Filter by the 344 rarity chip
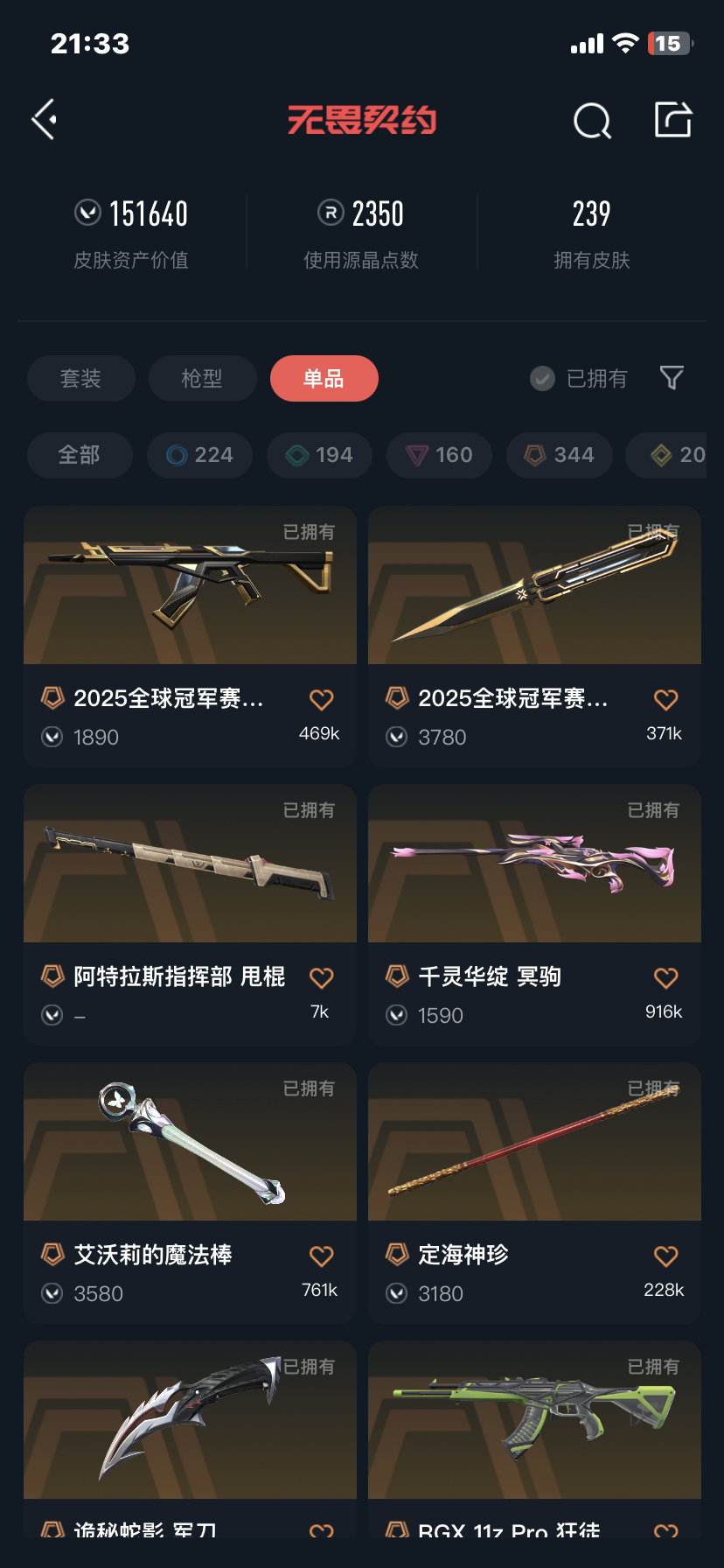The height and width of the screenshot is (1568, 724). [559, 455]
